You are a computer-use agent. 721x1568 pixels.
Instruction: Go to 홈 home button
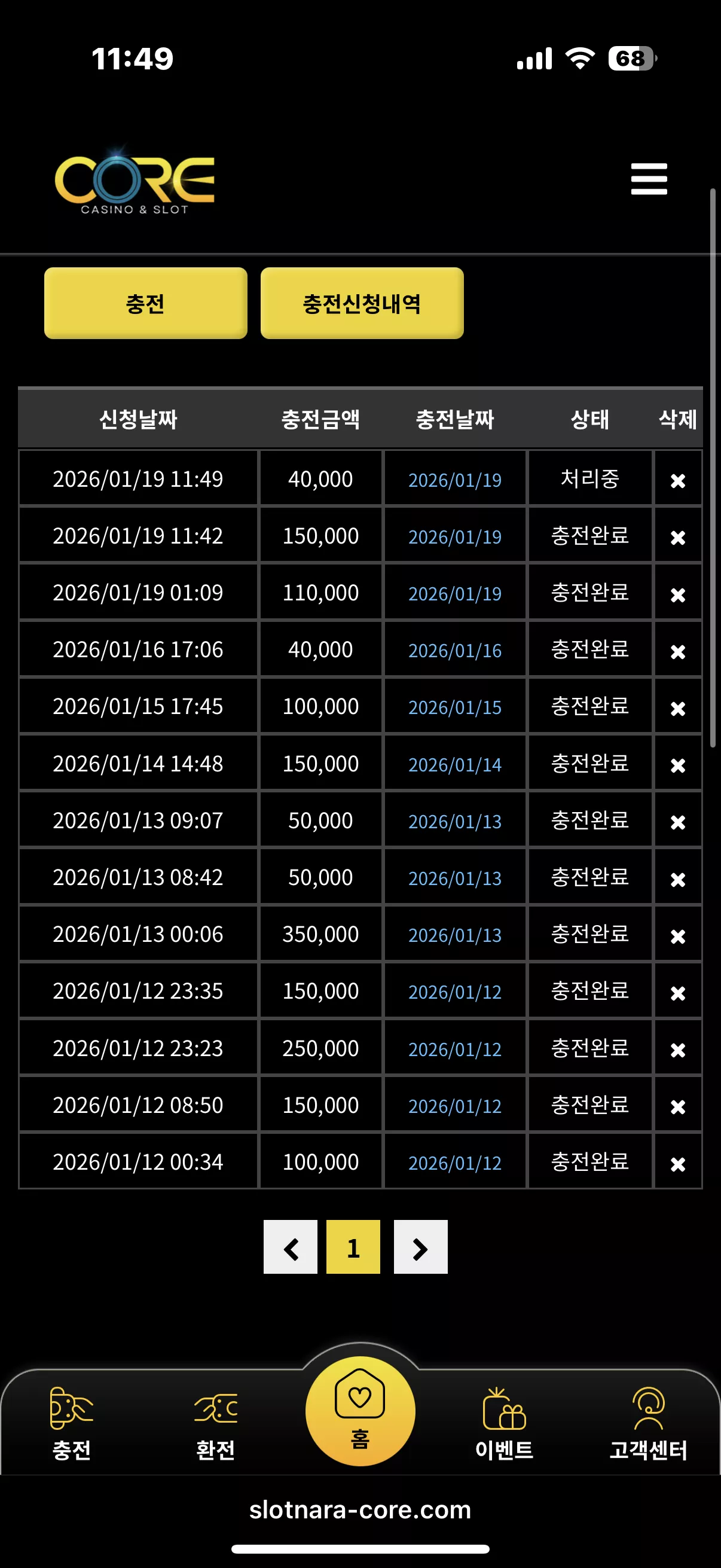tap(360, 1411)
